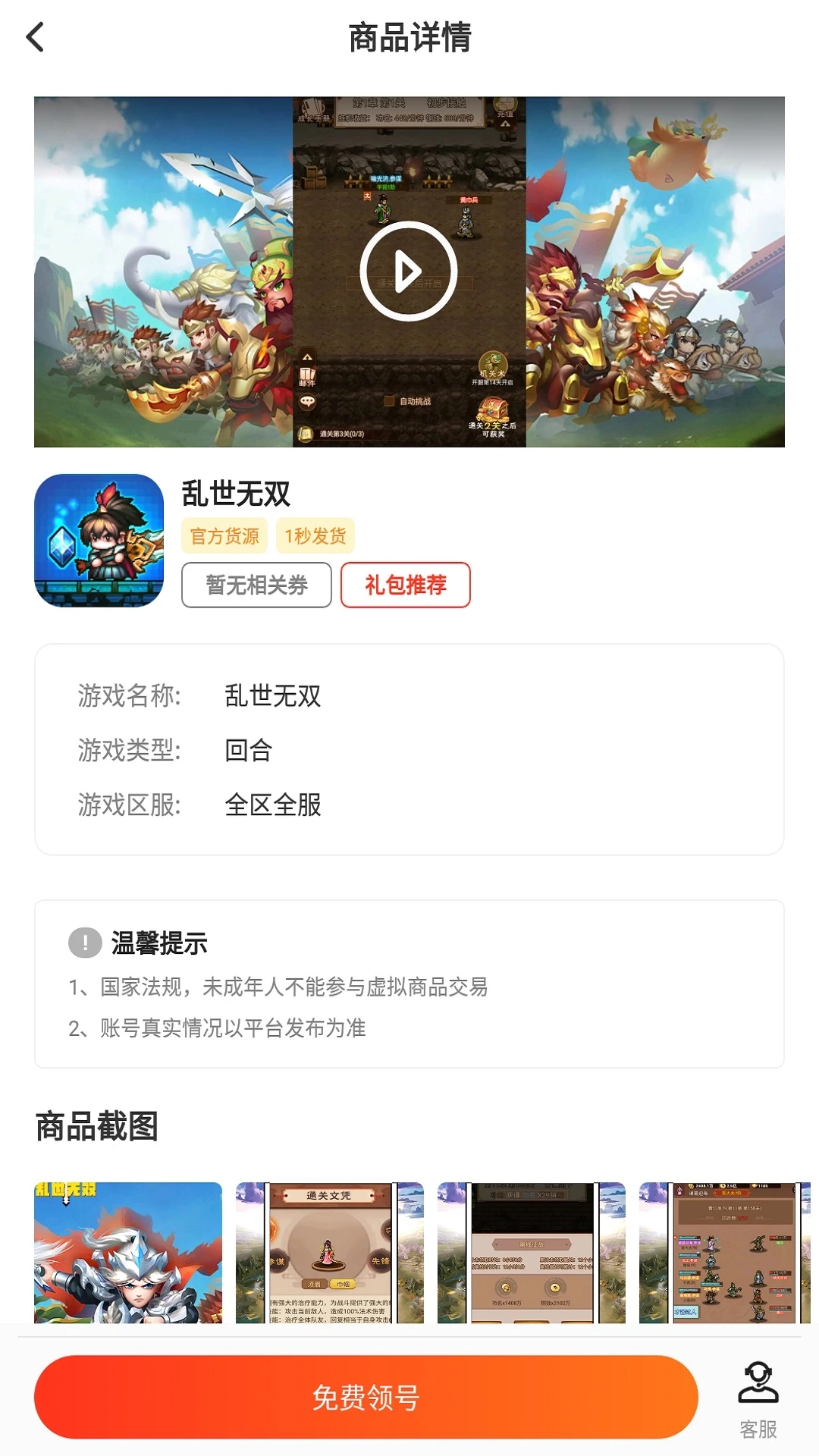819x1456 pixels.
Task: Play the game preview video
Action: [x=409, y=271]
